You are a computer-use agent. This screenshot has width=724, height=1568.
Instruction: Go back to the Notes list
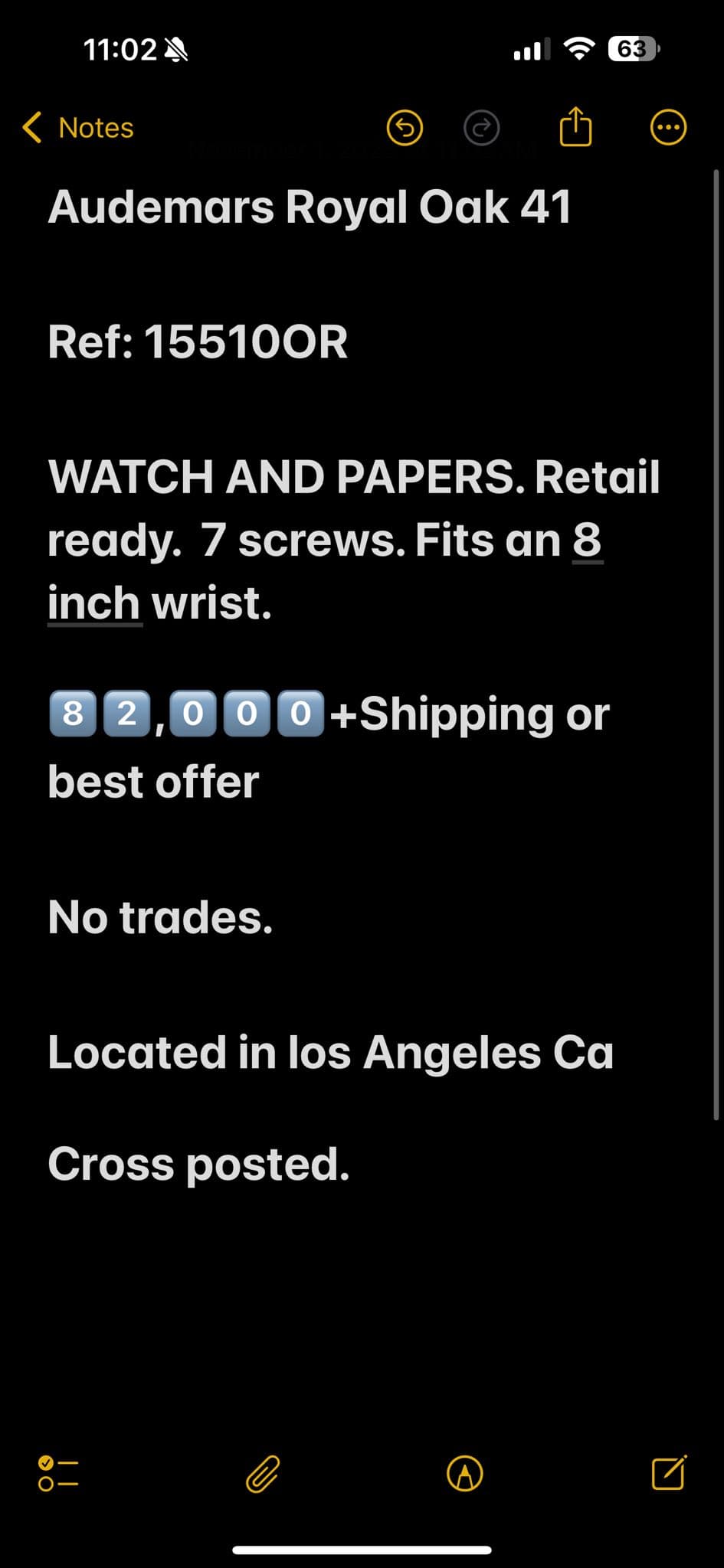coord(78,128)
